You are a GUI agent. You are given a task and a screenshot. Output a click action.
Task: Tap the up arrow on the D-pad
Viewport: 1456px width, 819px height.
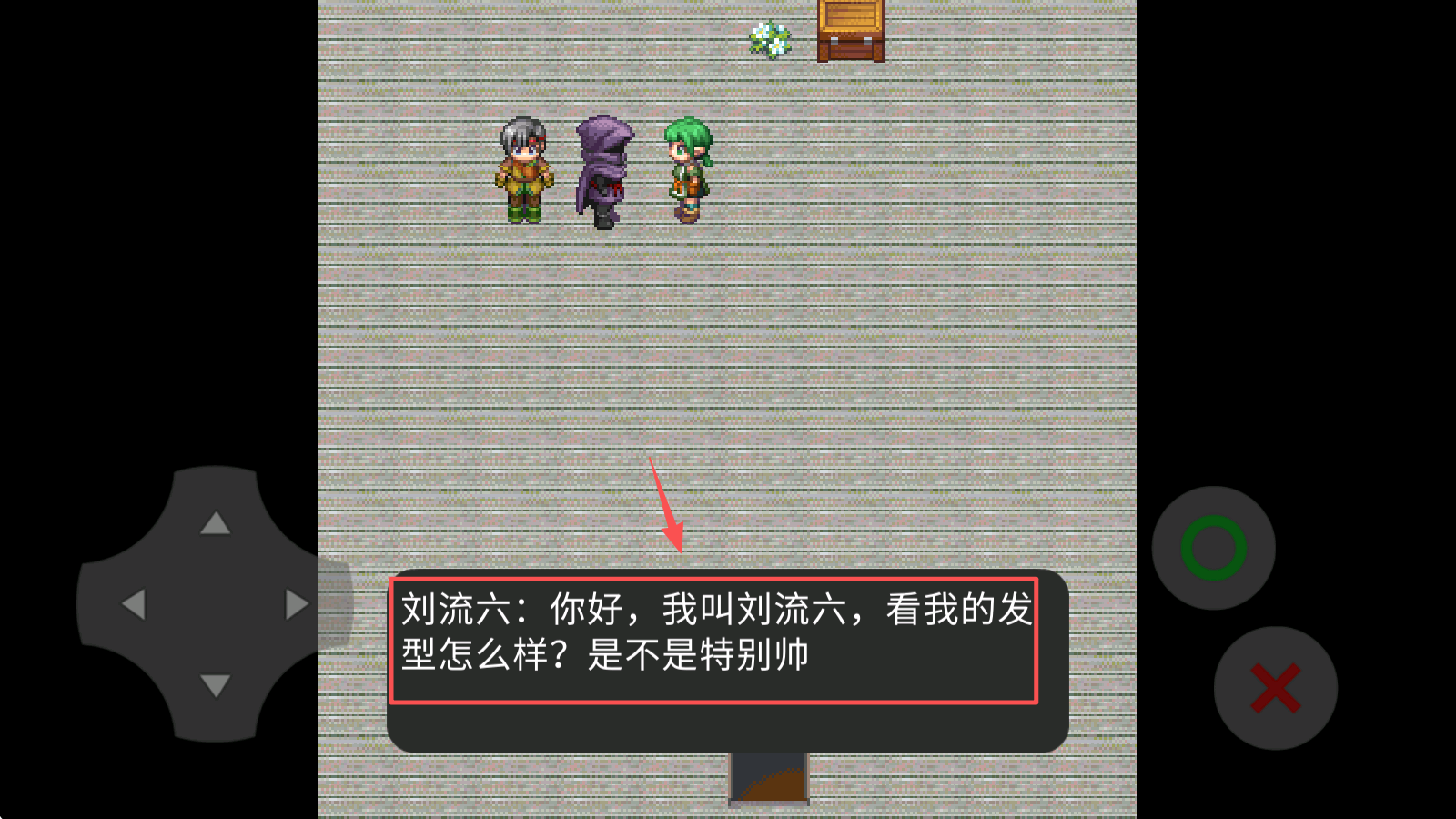pyautogui.click(x=216, y=522)
